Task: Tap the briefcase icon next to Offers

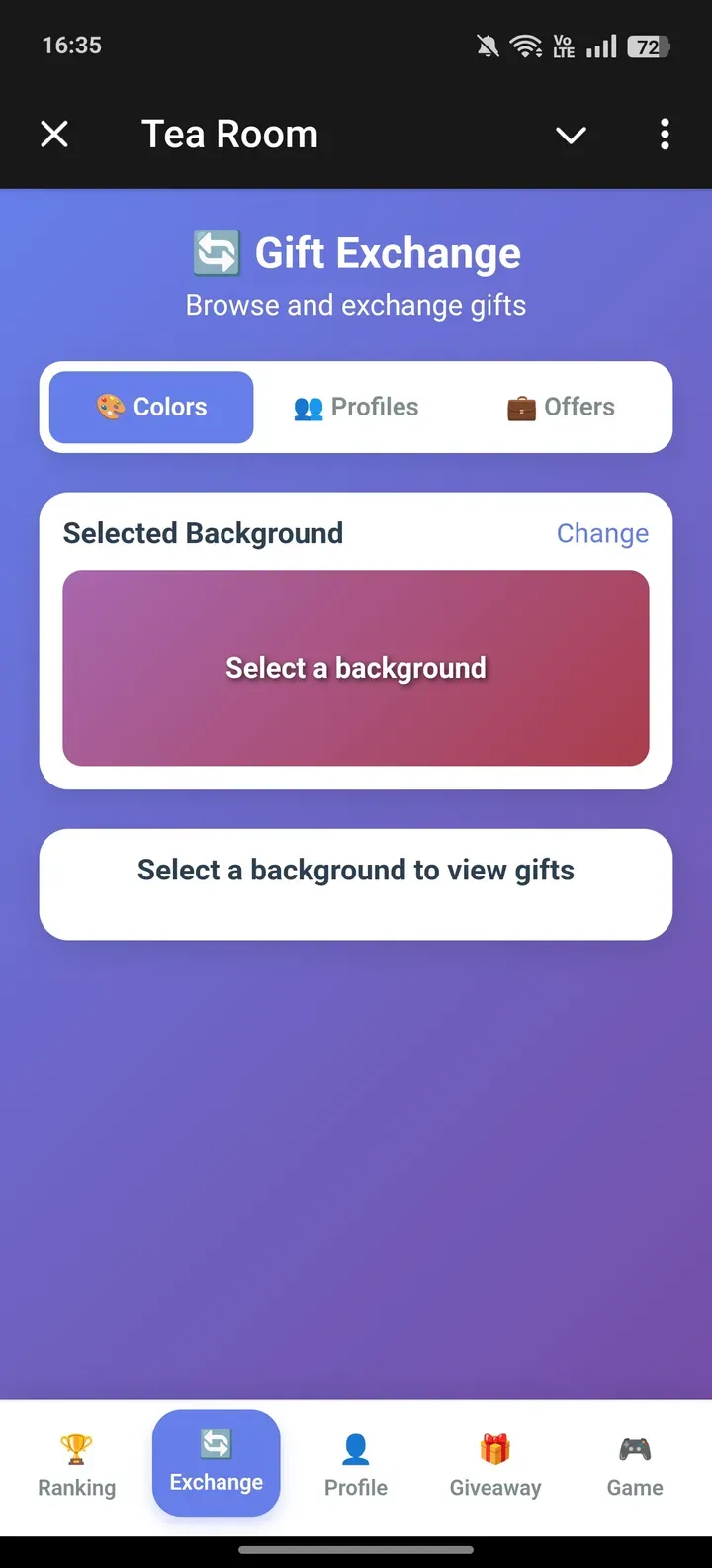Action: coord(521,406)
